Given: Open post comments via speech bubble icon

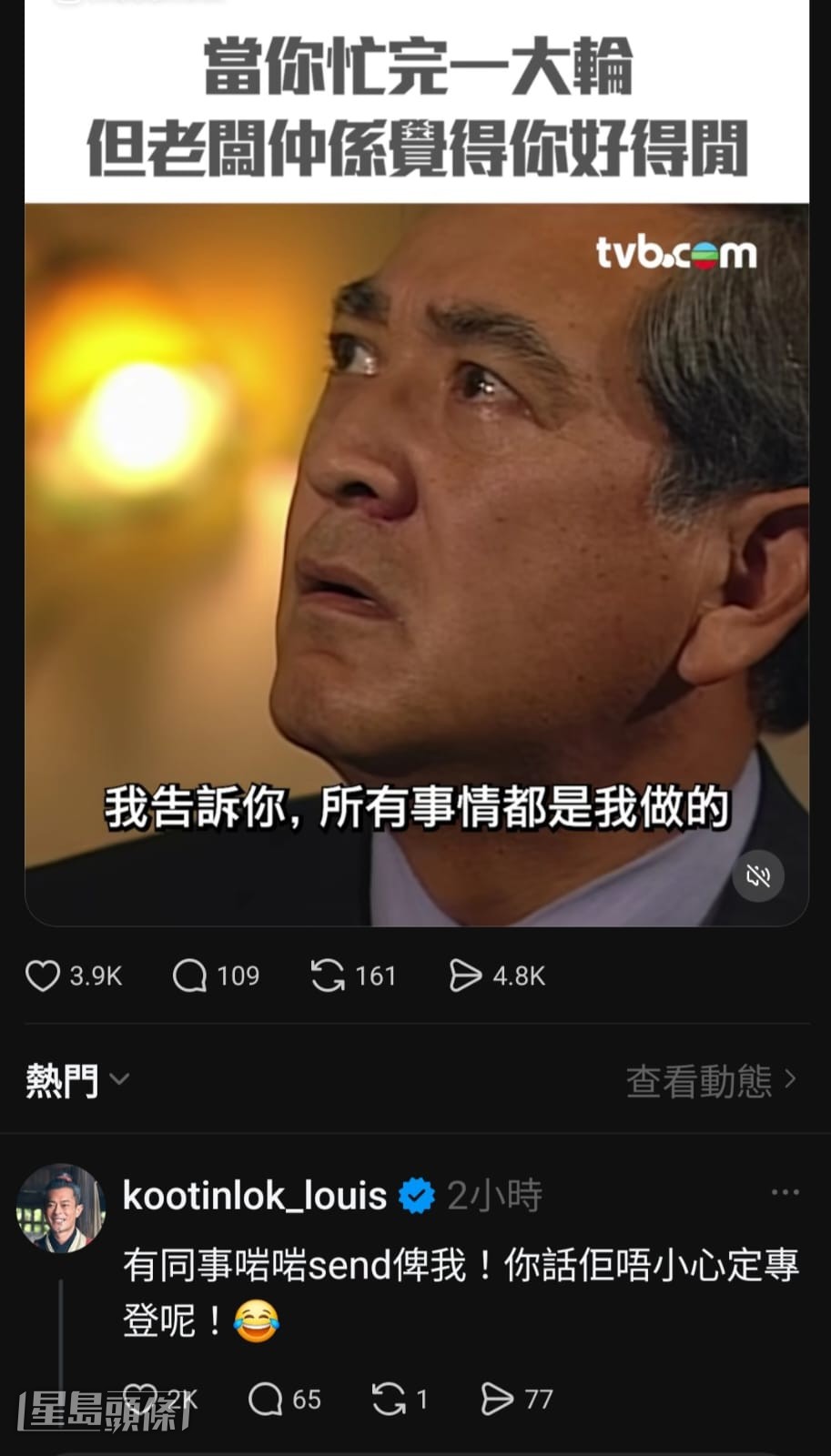Looking at the screenshot, I should coord(188,975).
